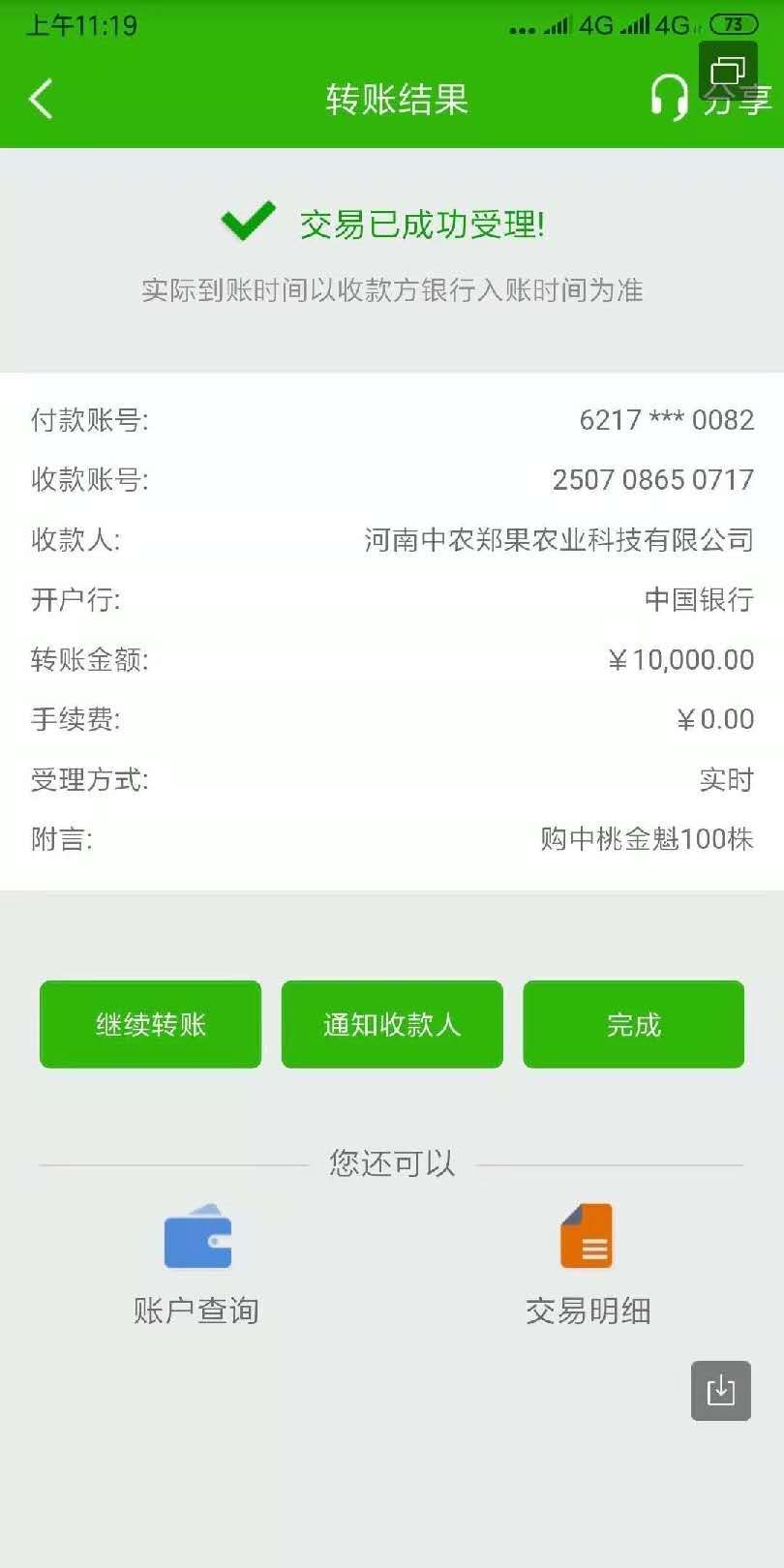Tap the gray save screenshot icon
Image resolution: width=784 pixels, height=1568 pixels.
(x=721, y=1391)
